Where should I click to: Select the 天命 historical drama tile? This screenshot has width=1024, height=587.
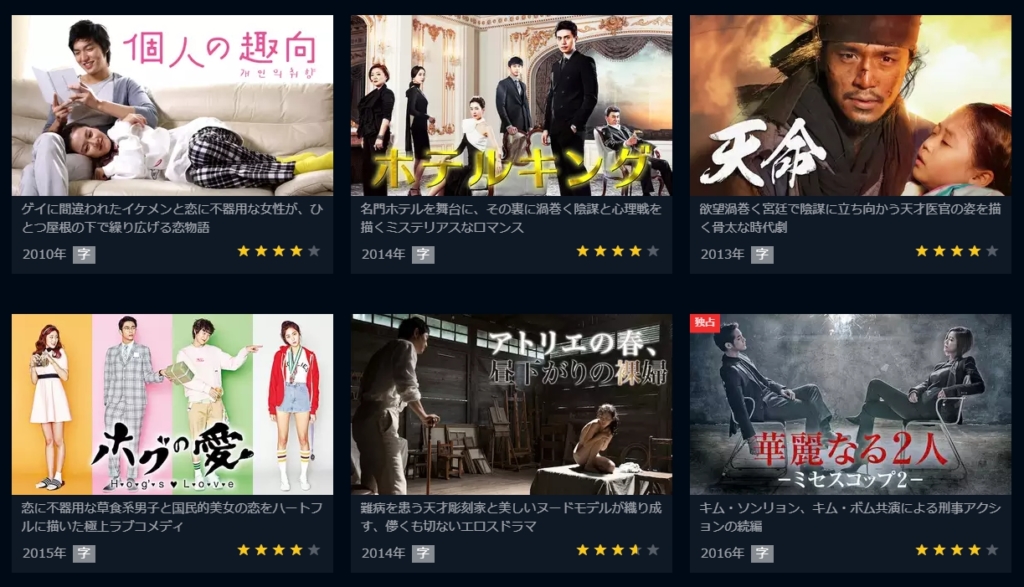[850, 105]
